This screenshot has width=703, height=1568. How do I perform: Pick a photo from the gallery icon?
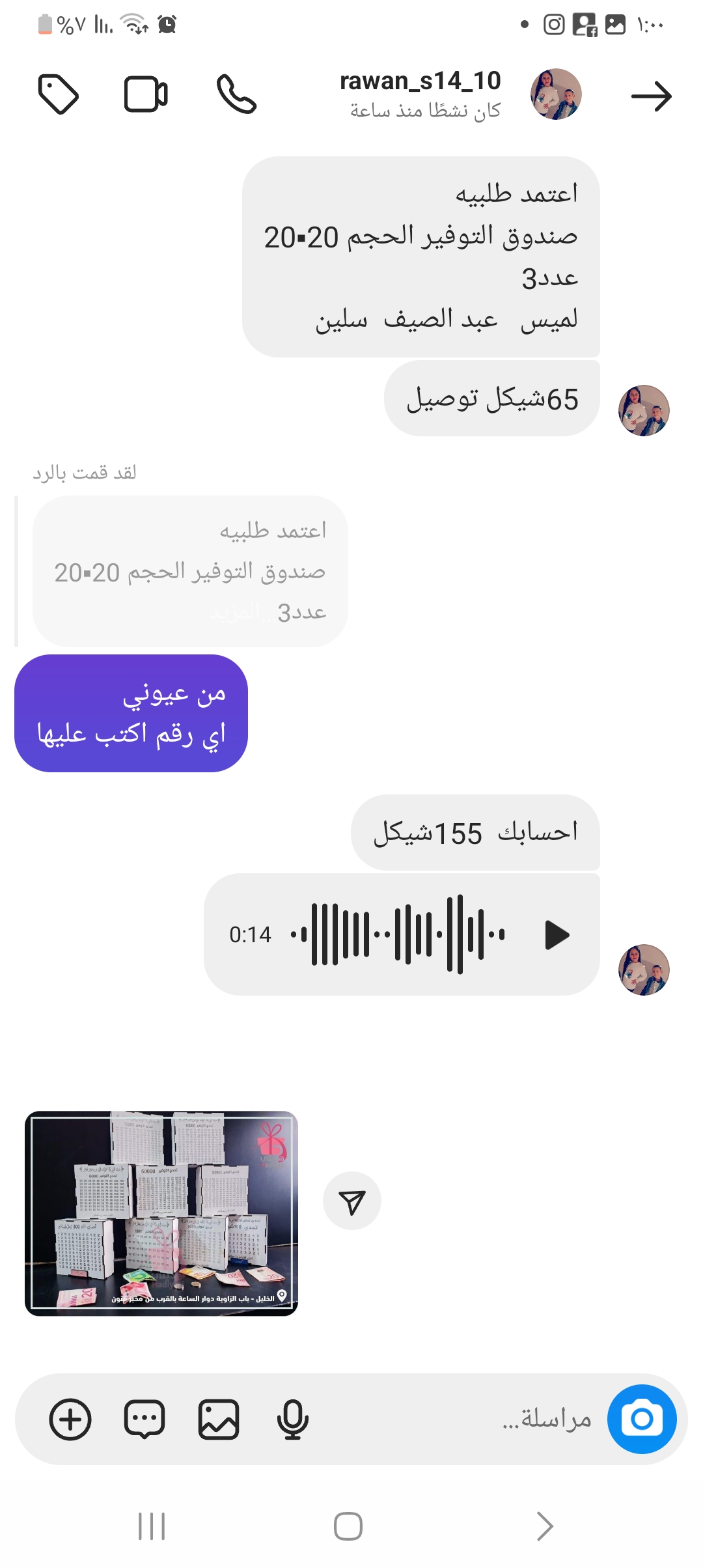[219, 1419]
